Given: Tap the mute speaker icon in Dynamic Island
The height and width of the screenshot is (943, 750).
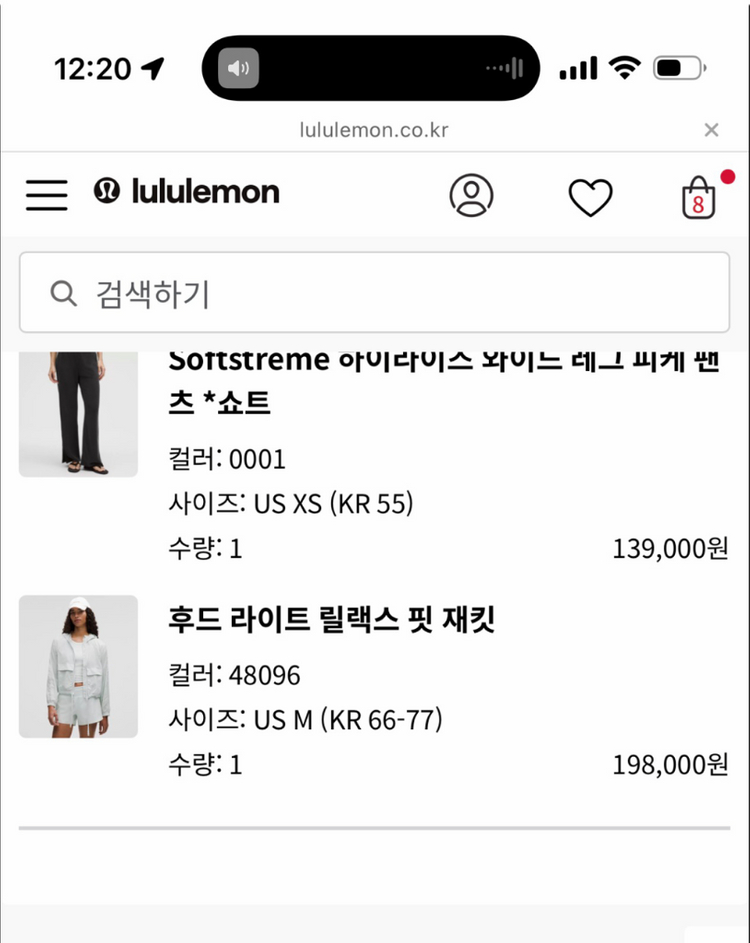Looking at the screenshot, I should (236, 68).
